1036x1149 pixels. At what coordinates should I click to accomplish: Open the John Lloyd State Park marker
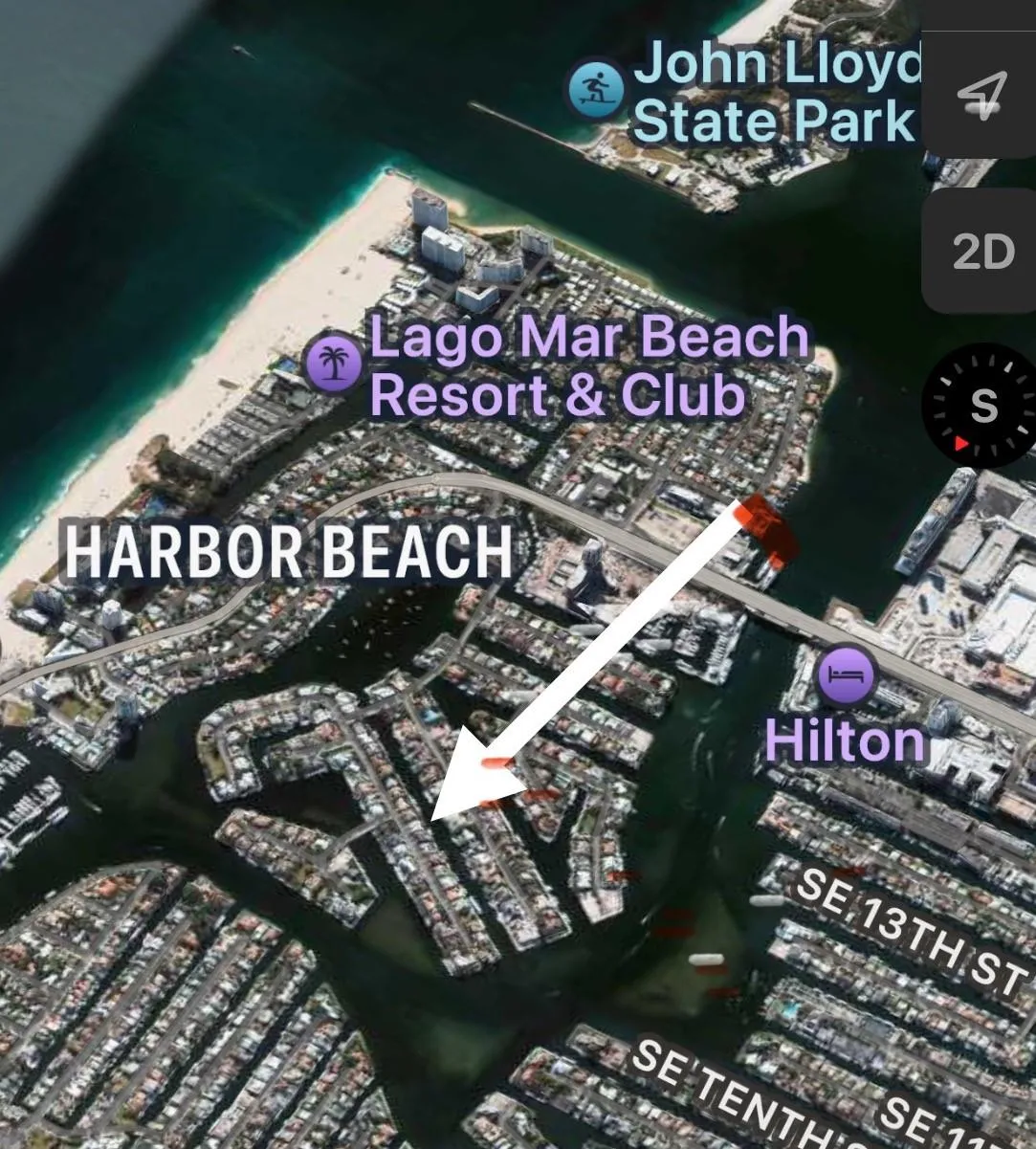(x=596, y=91)
